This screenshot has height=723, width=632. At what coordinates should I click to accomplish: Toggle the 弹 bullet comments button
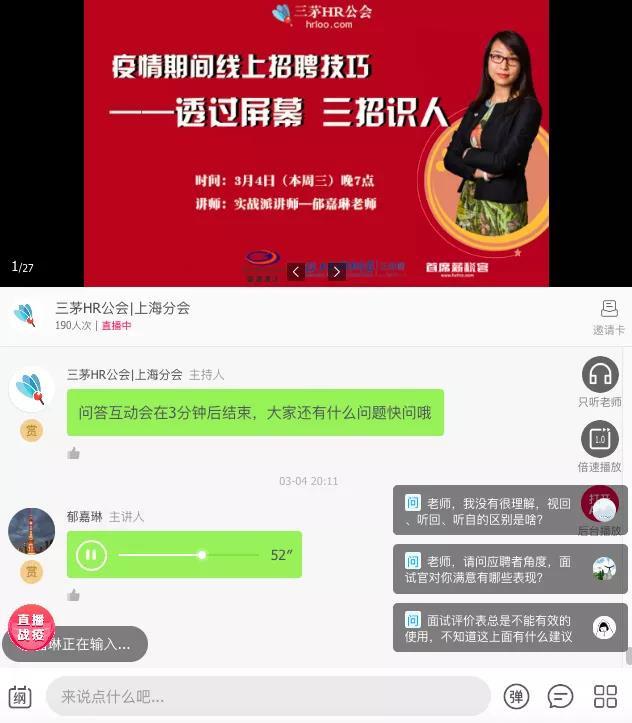[x=516, y=697]
